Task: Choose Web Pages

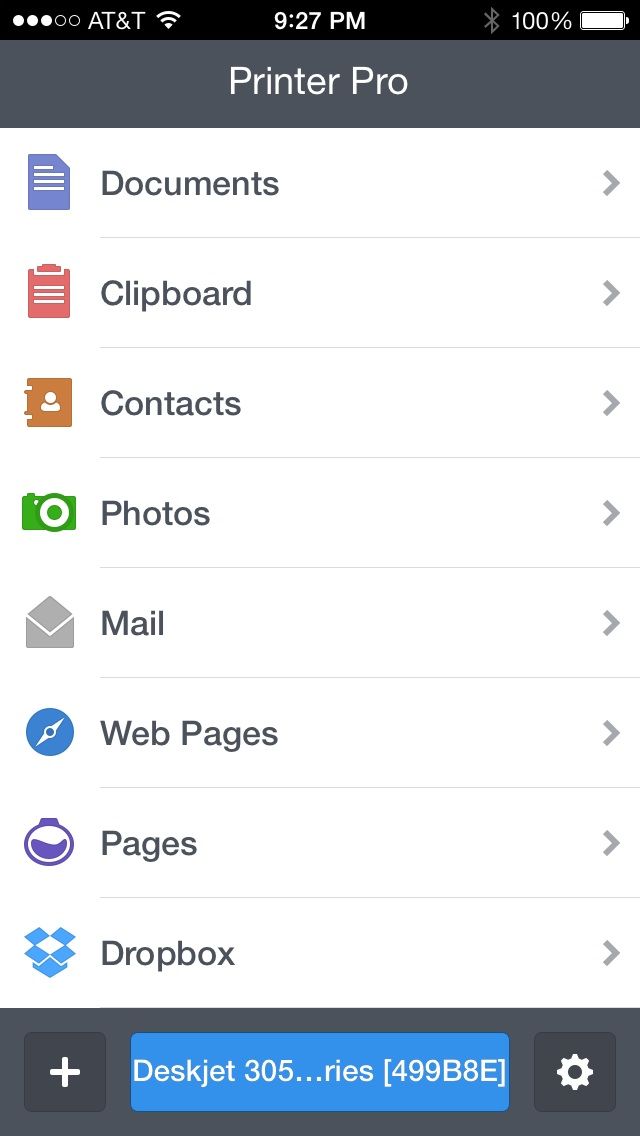Action: tap(320, 733)
